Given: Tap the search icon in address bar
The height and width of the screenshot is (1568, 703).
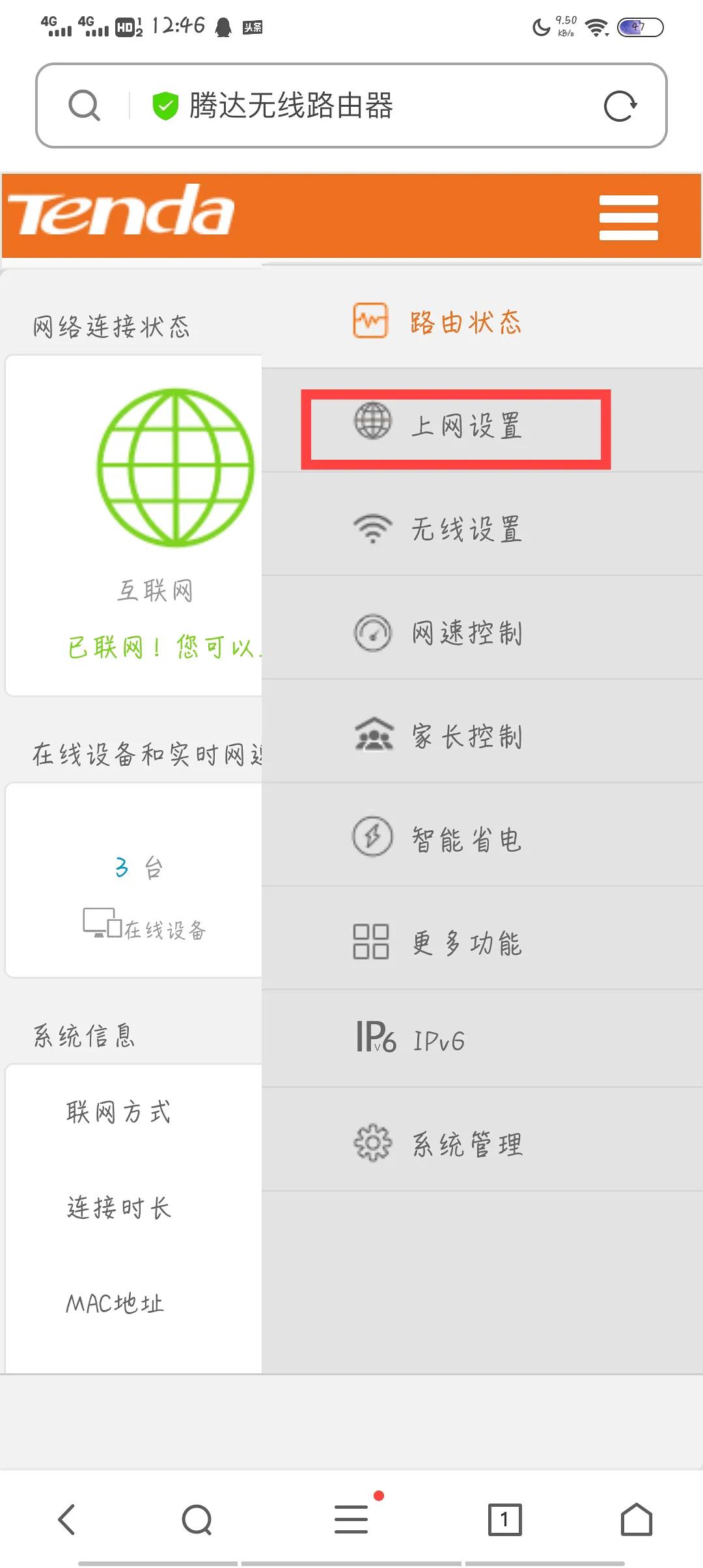Looking at the screenshot, I should pyautogui.click(x=85, y=105).
